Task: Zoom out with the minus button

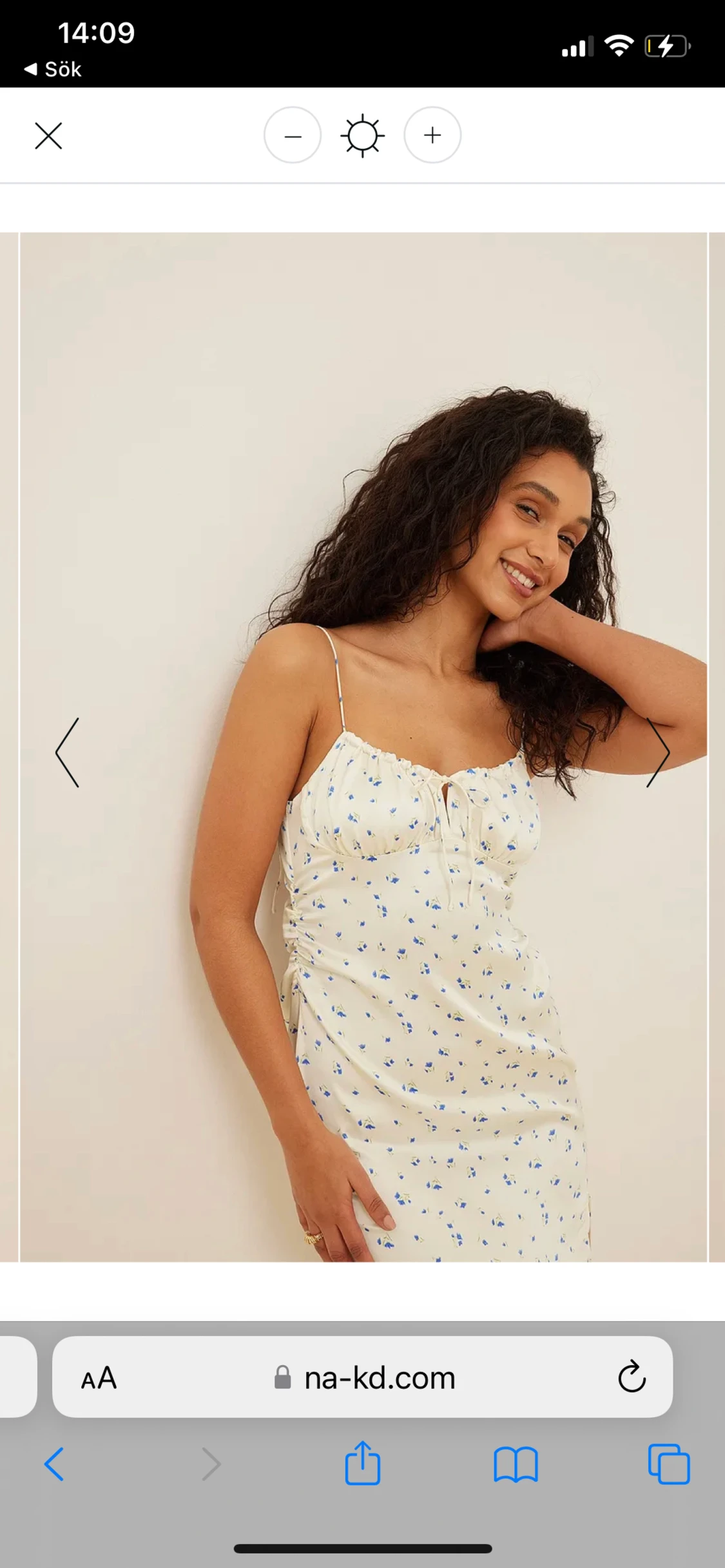Action: [x=293, y=135]
